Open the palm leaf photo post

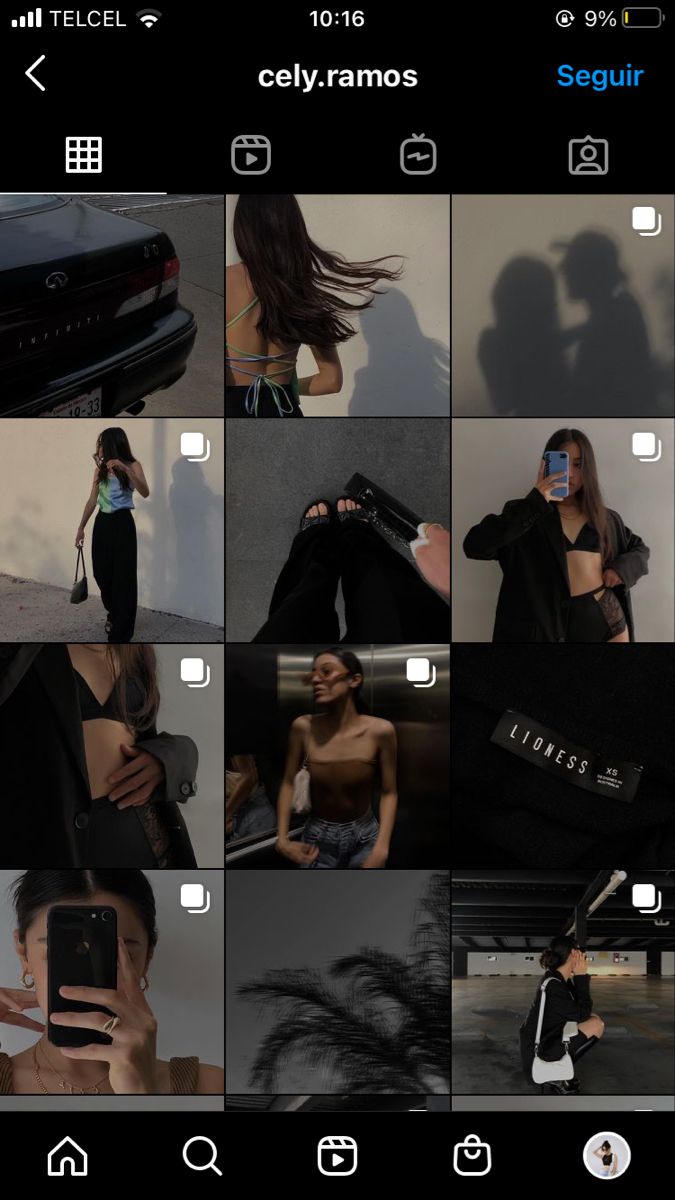(337, 982)
